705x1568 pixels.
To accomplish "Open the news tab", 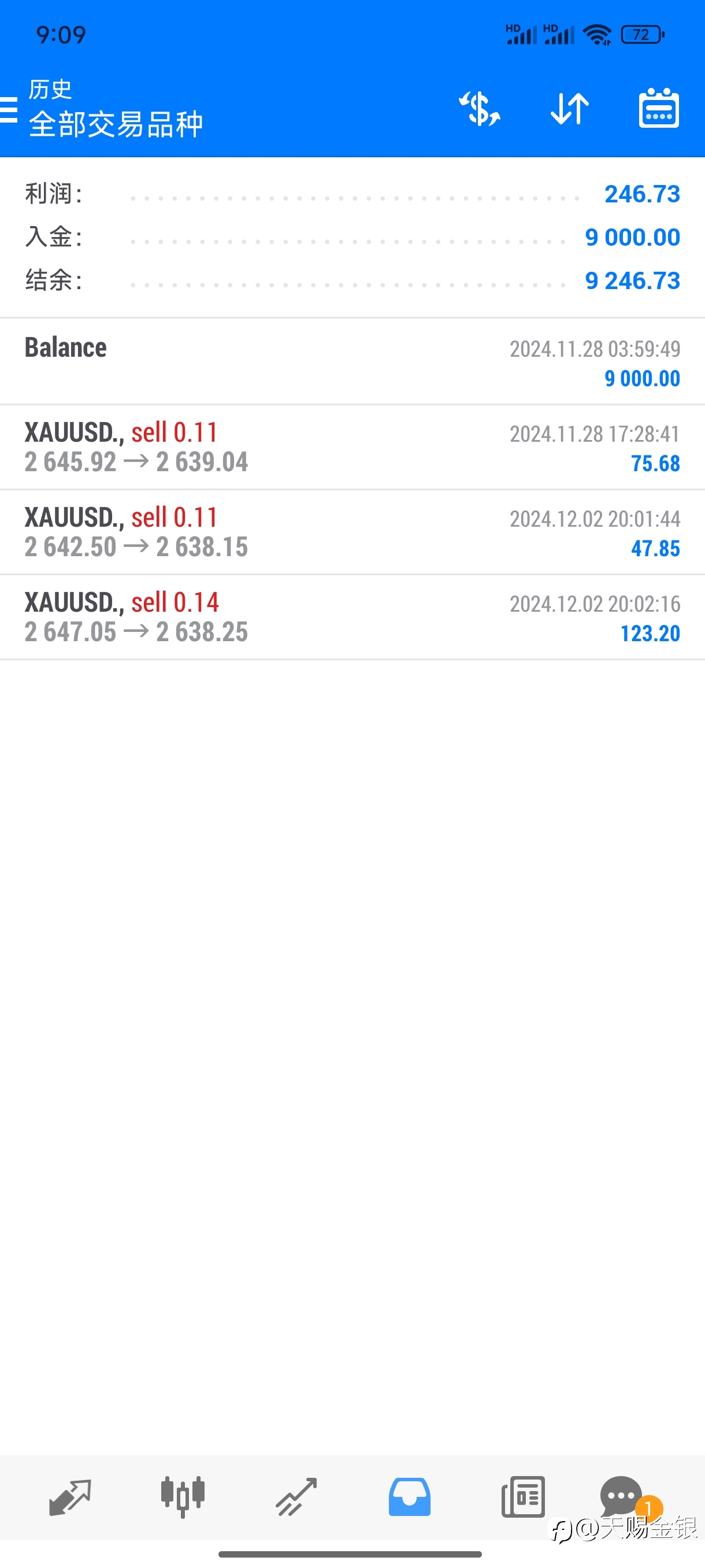I will coord(523,1497).
